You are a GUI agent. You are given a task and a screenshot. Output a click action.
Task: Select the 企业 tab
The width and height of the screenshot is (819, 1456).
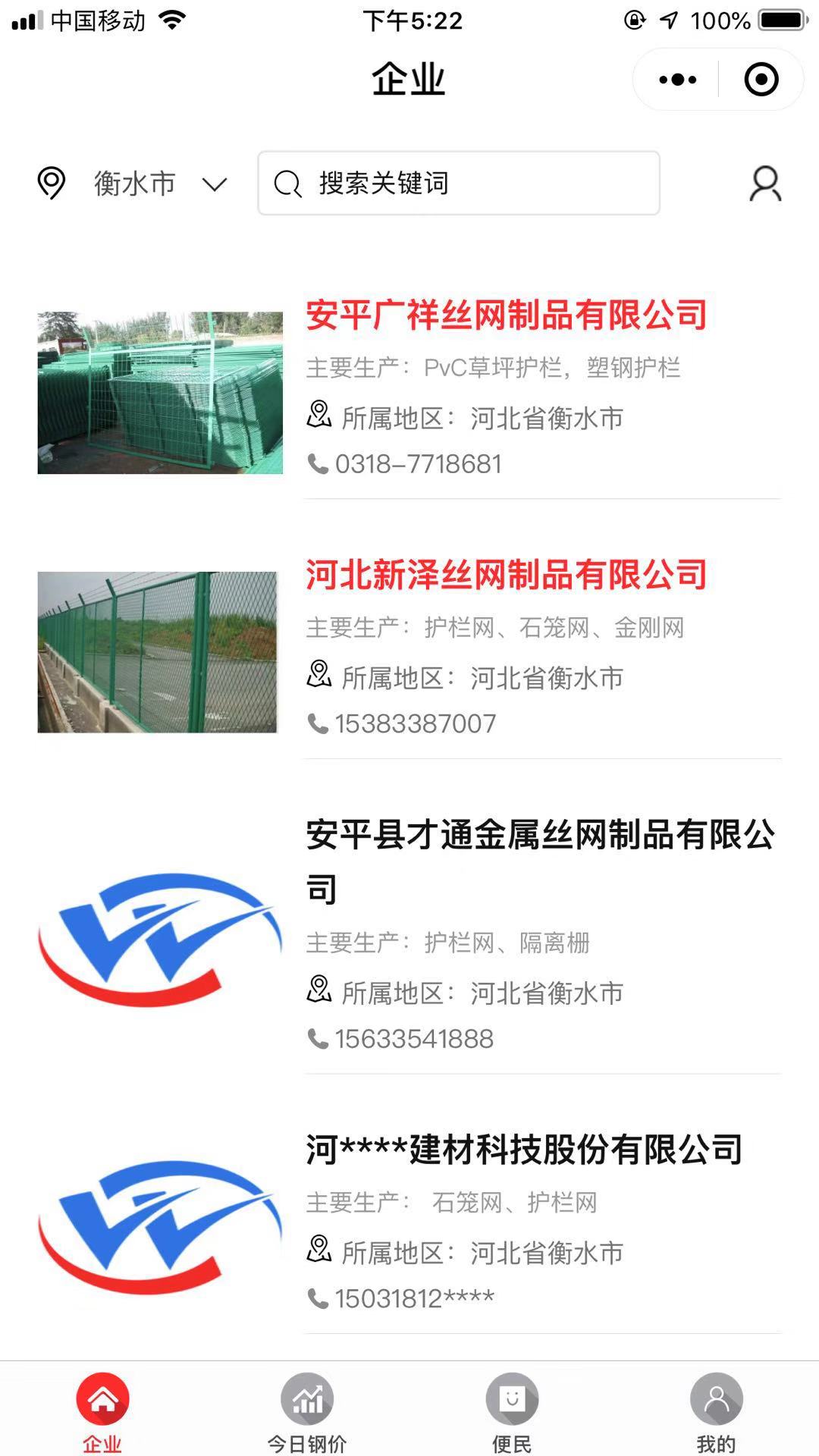[x=102, y=1412]
